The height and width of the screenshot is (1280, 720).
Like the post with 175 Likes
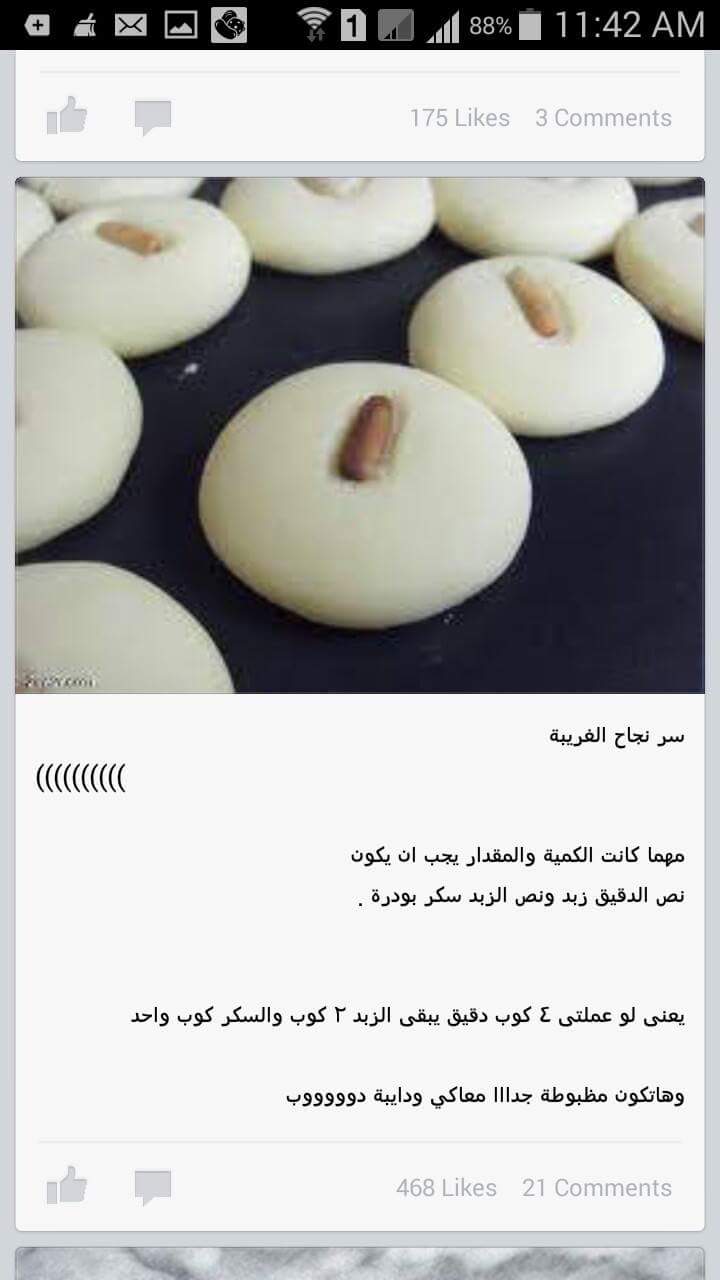(x=67, y=116)
